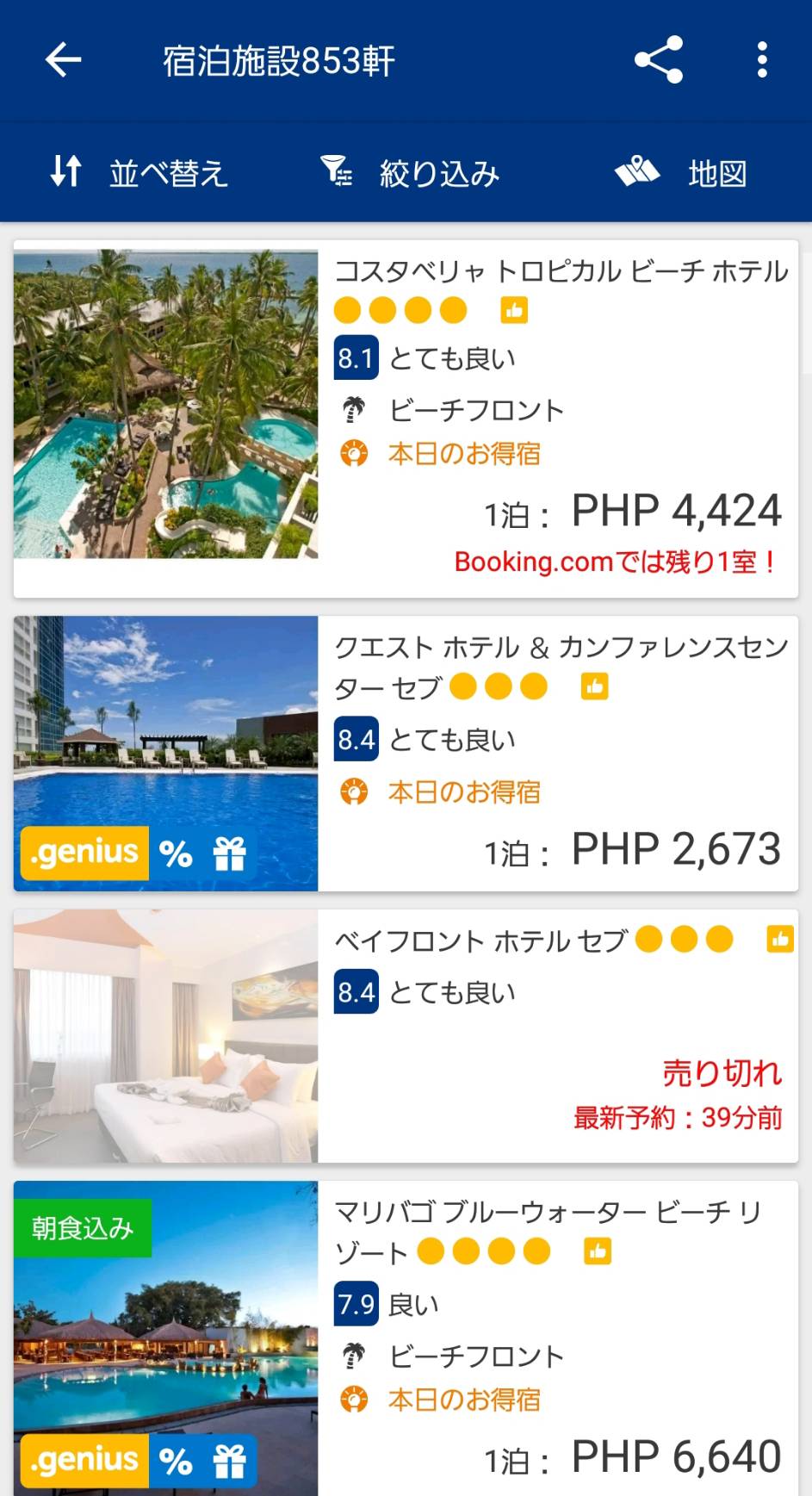Open コスタベリャ トロピカル ビーチ ホテル listing
The image size is (812, 1496).
[560, 272]
